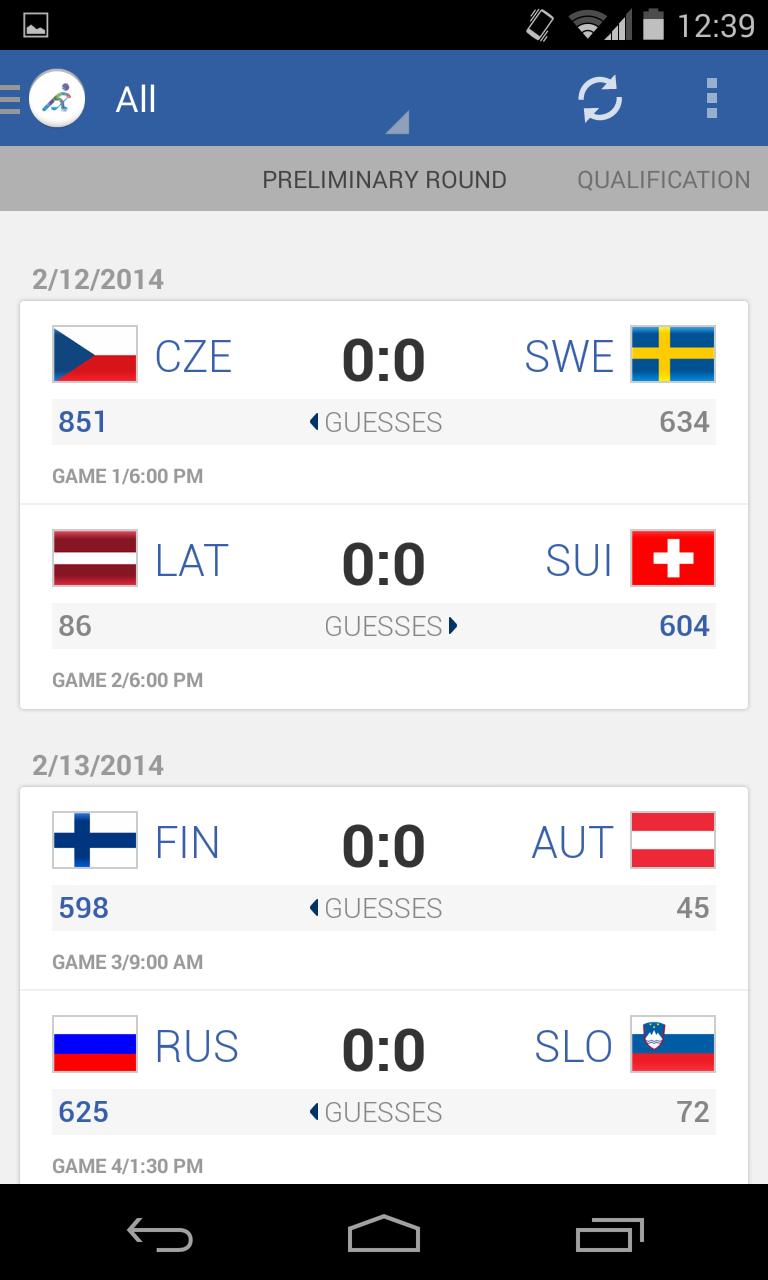Tap the Finland flag
Viewport: 768px width, 1280px height.
point(94,839)
